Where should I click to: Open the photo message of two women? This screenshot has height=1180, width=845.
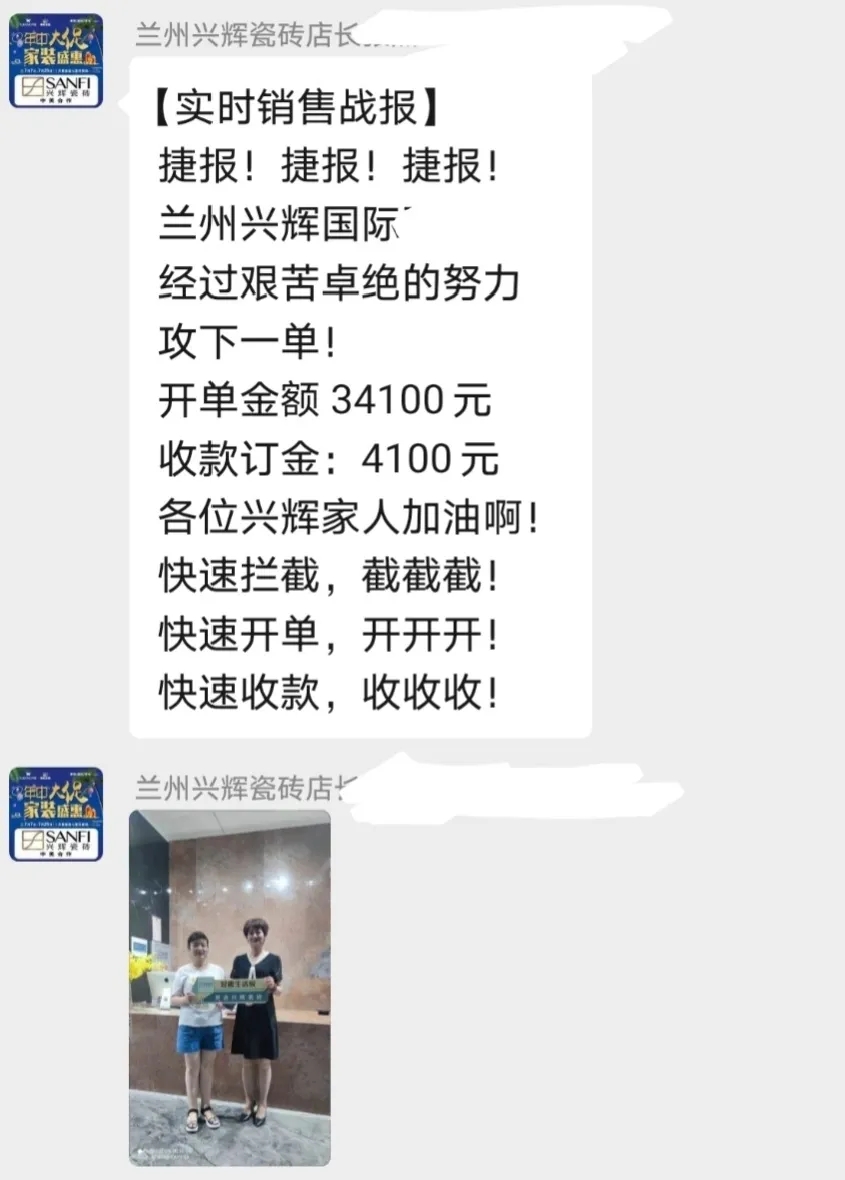click(230, 987)
